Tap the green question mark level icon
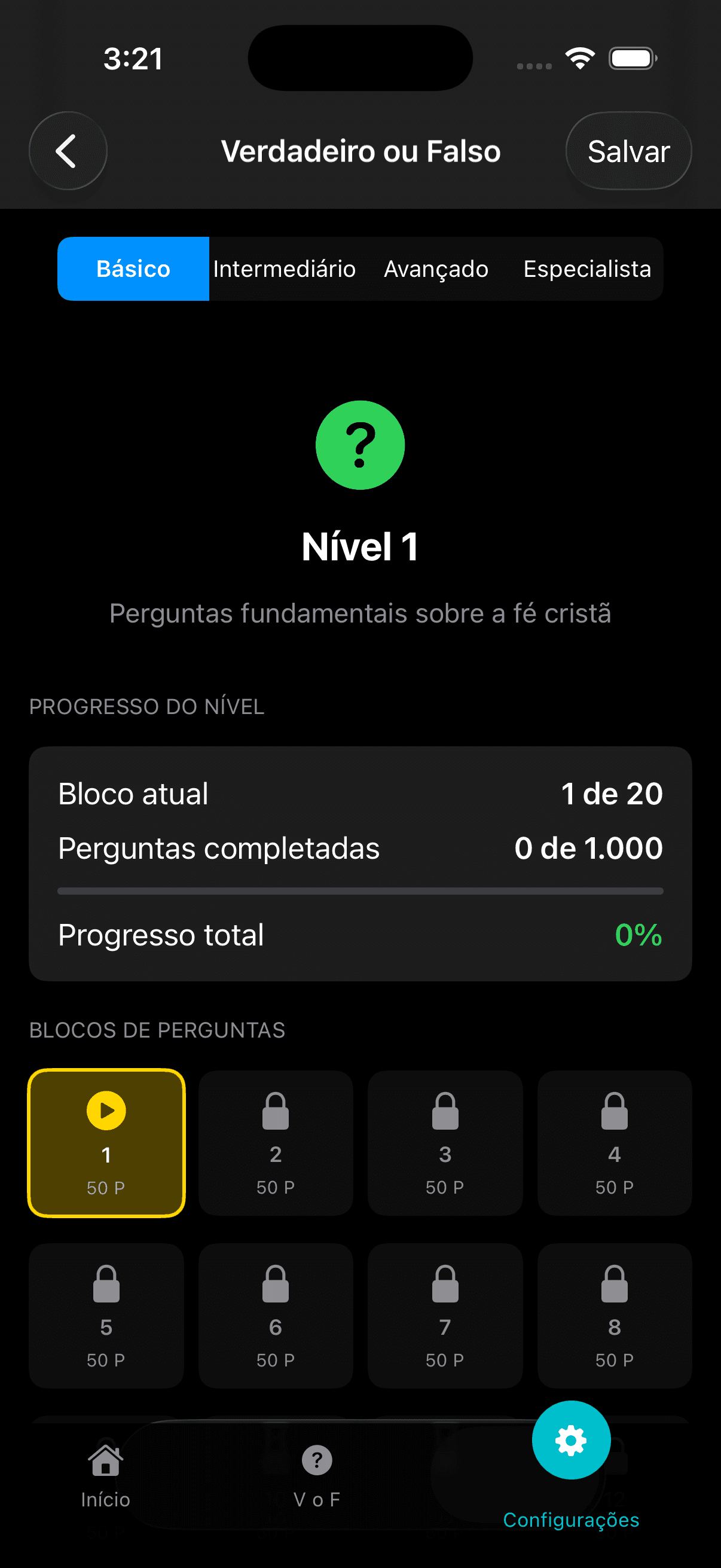The width and height of the screenshot is (721, 1568). [359, 445]
